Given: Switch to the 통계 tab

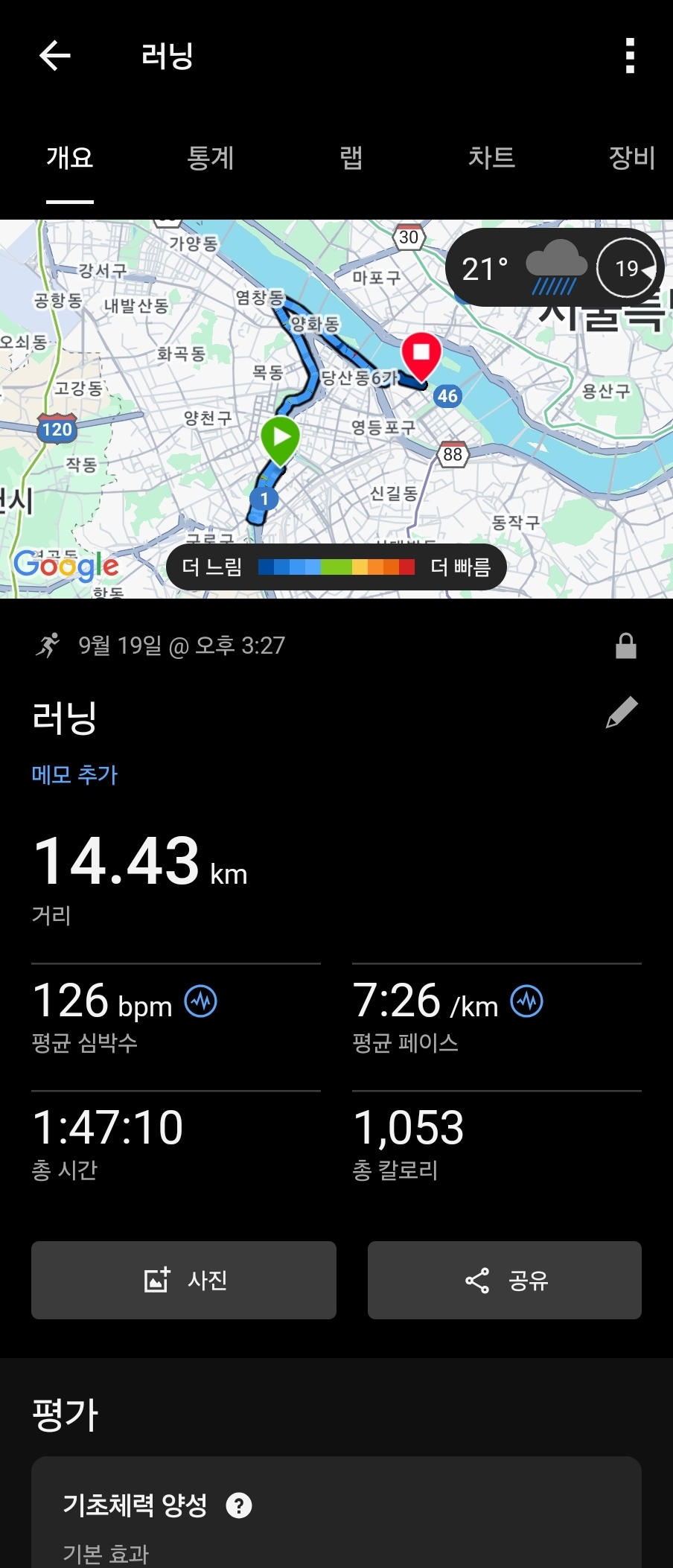Looking at the screenshot, I should (211, 158).
